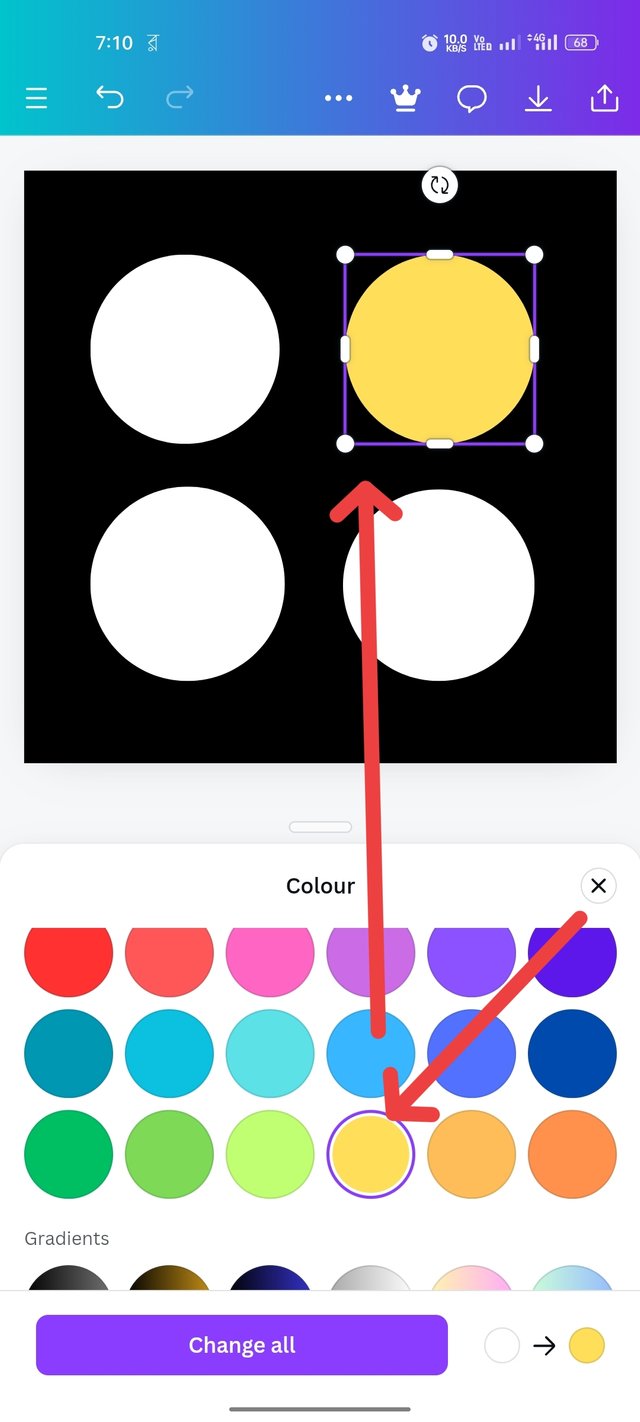
Task: Share the design
Action: (x=604, y=98)
